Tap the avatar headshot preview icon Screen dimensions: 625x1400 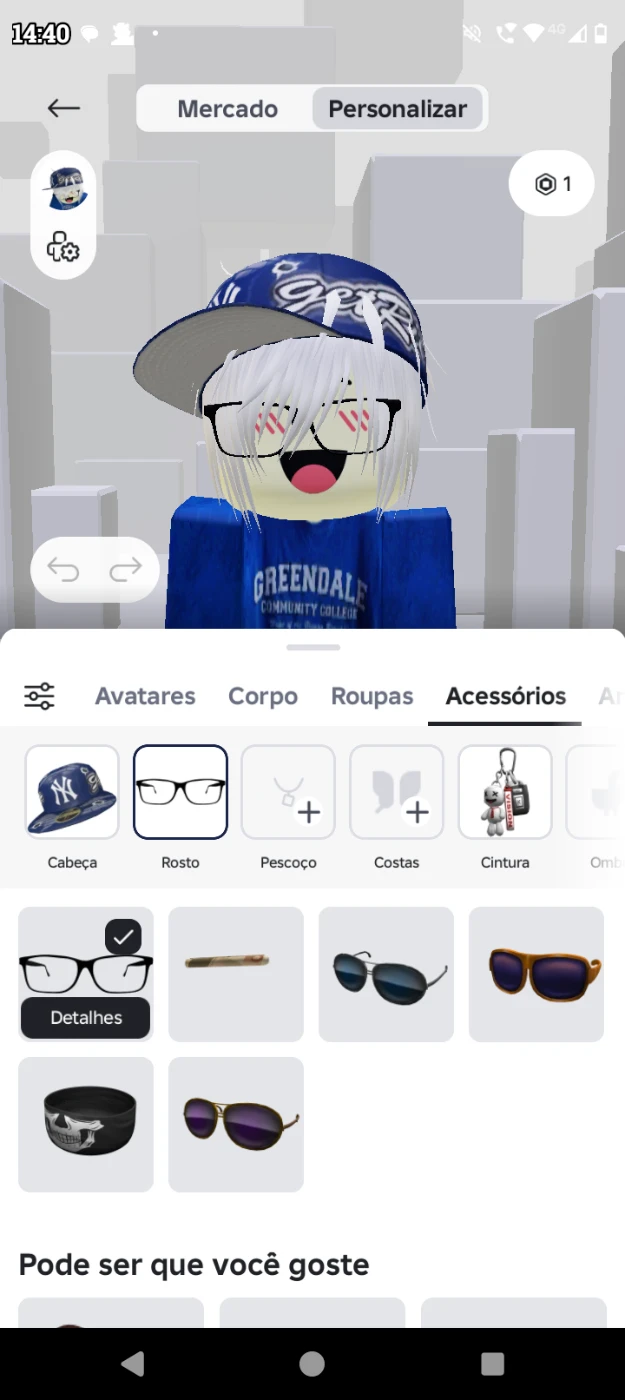point(64,188)
